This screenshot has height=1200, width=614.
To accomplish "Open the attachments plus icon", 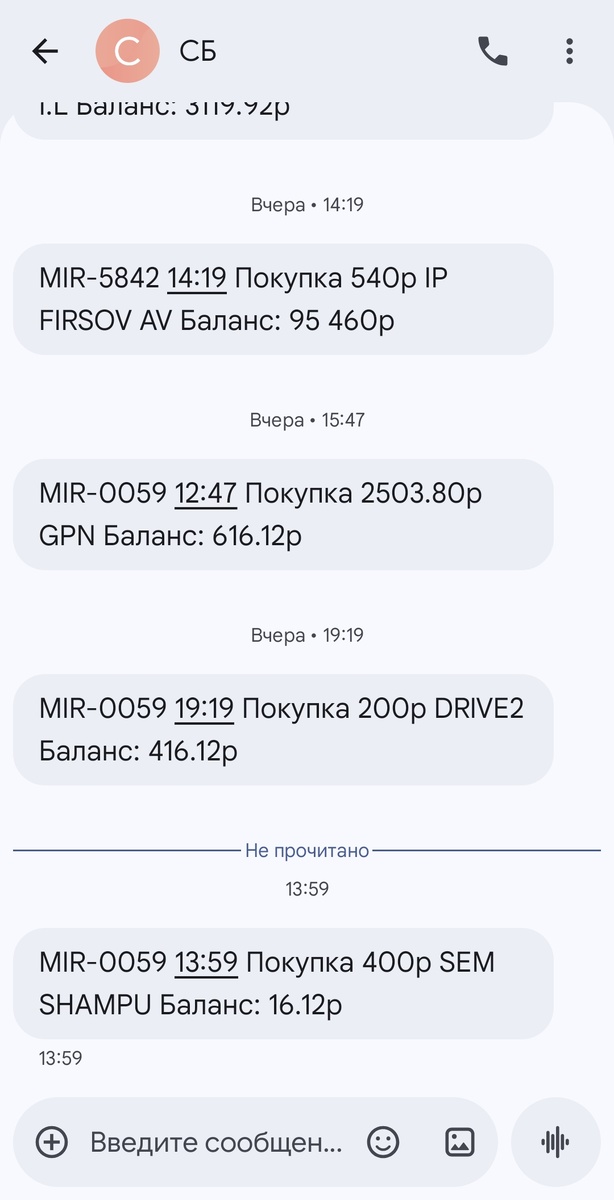I will coord(52,1141).
